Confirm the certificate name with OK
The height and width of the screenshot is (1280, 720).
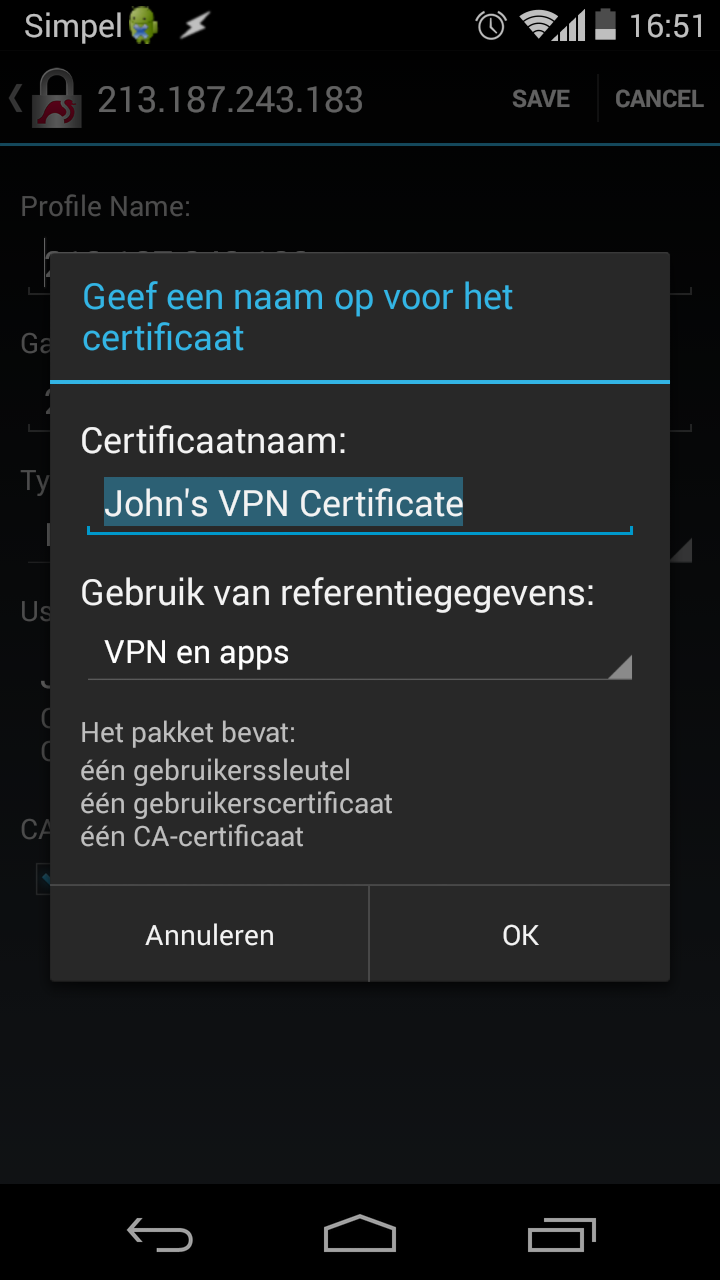[520, 935]
